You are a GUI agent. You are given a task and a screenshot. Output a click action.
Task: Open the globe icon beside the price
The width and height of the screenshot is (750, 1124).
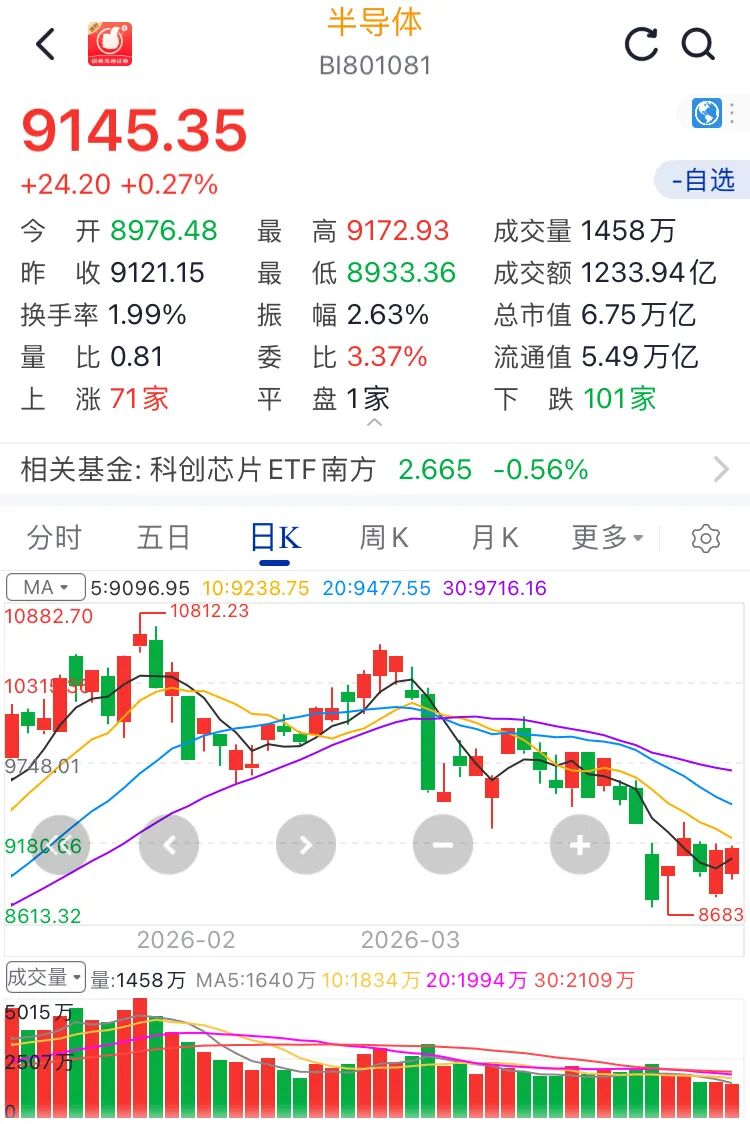coord(706,113)
